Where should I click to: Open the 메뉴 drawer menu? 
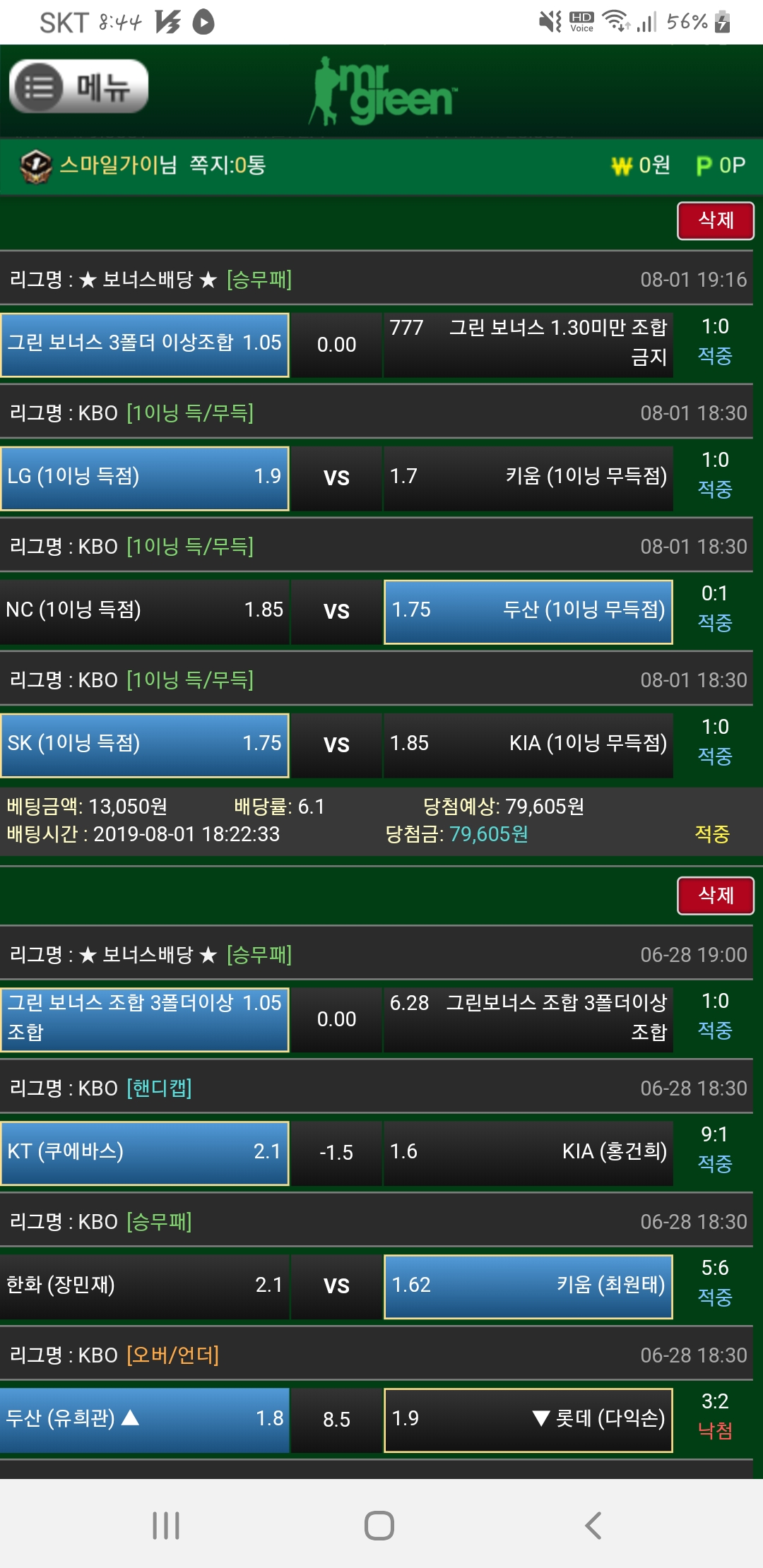pyautogui.click(x=78, y=88)
